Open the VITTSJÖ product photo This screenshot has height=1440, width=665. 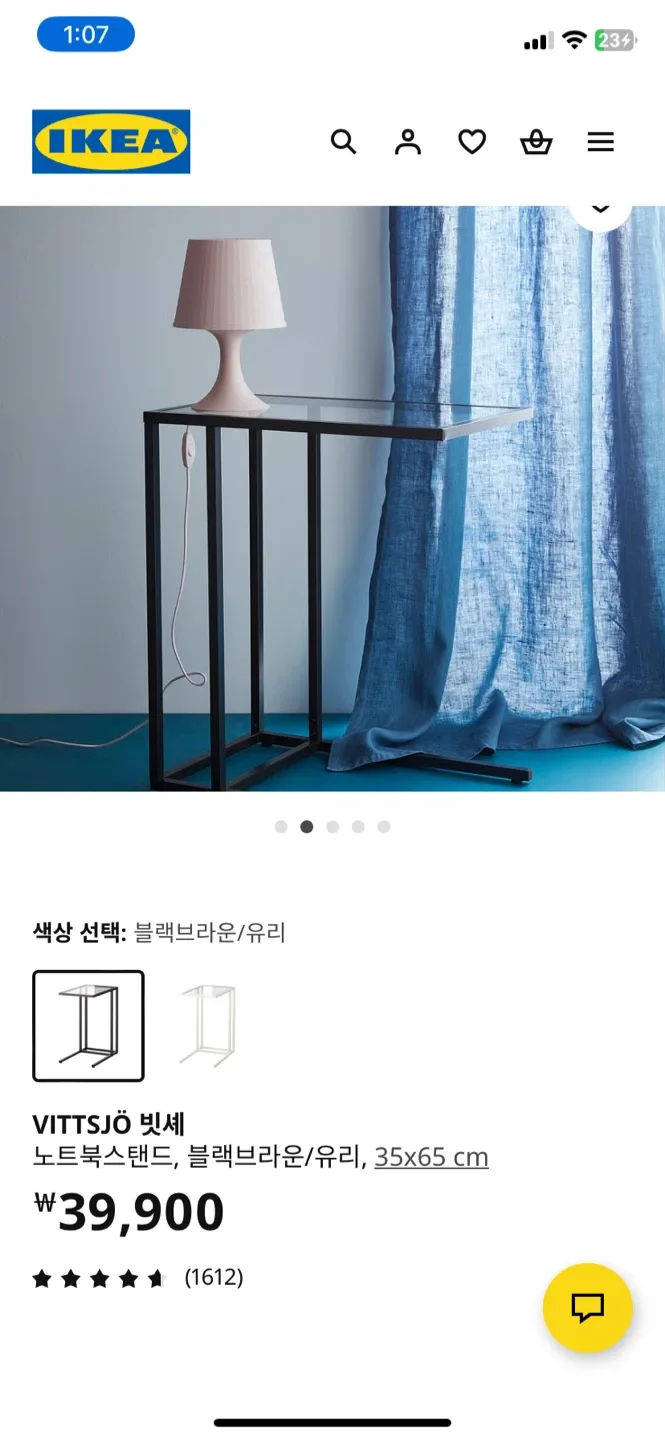[332, 499]
